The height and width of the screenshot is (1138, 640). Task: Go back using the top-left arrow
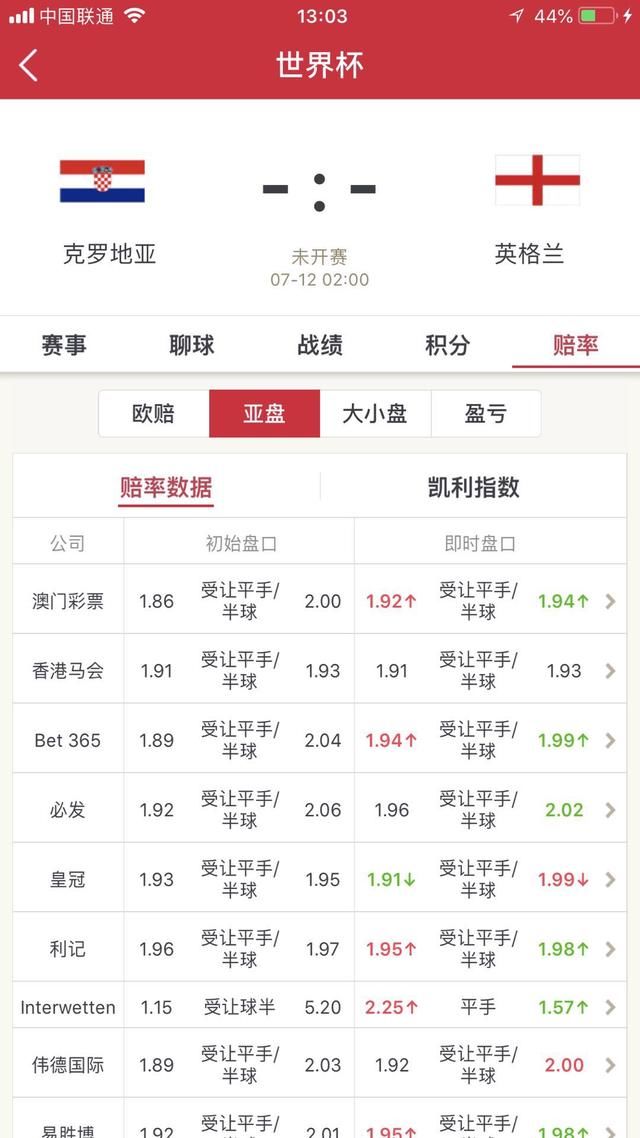click(x=28, y=65)
